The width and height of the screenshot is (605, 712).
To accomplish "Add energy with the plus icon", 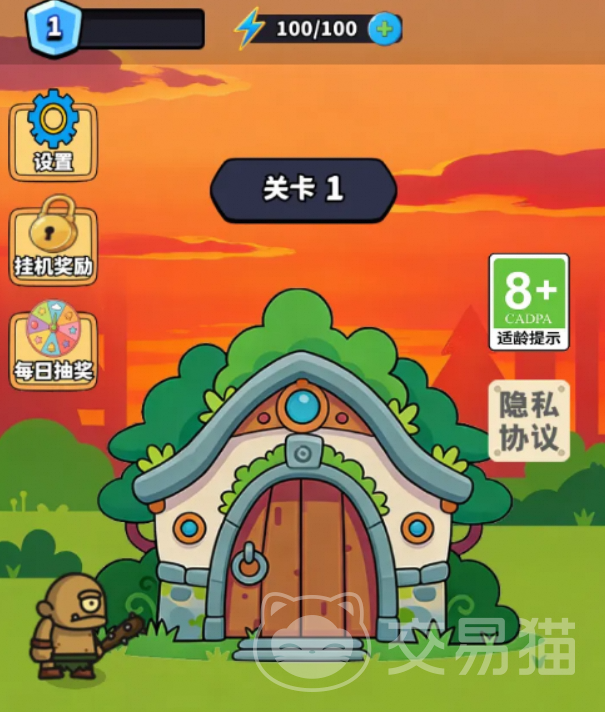I will coord(383,29).
